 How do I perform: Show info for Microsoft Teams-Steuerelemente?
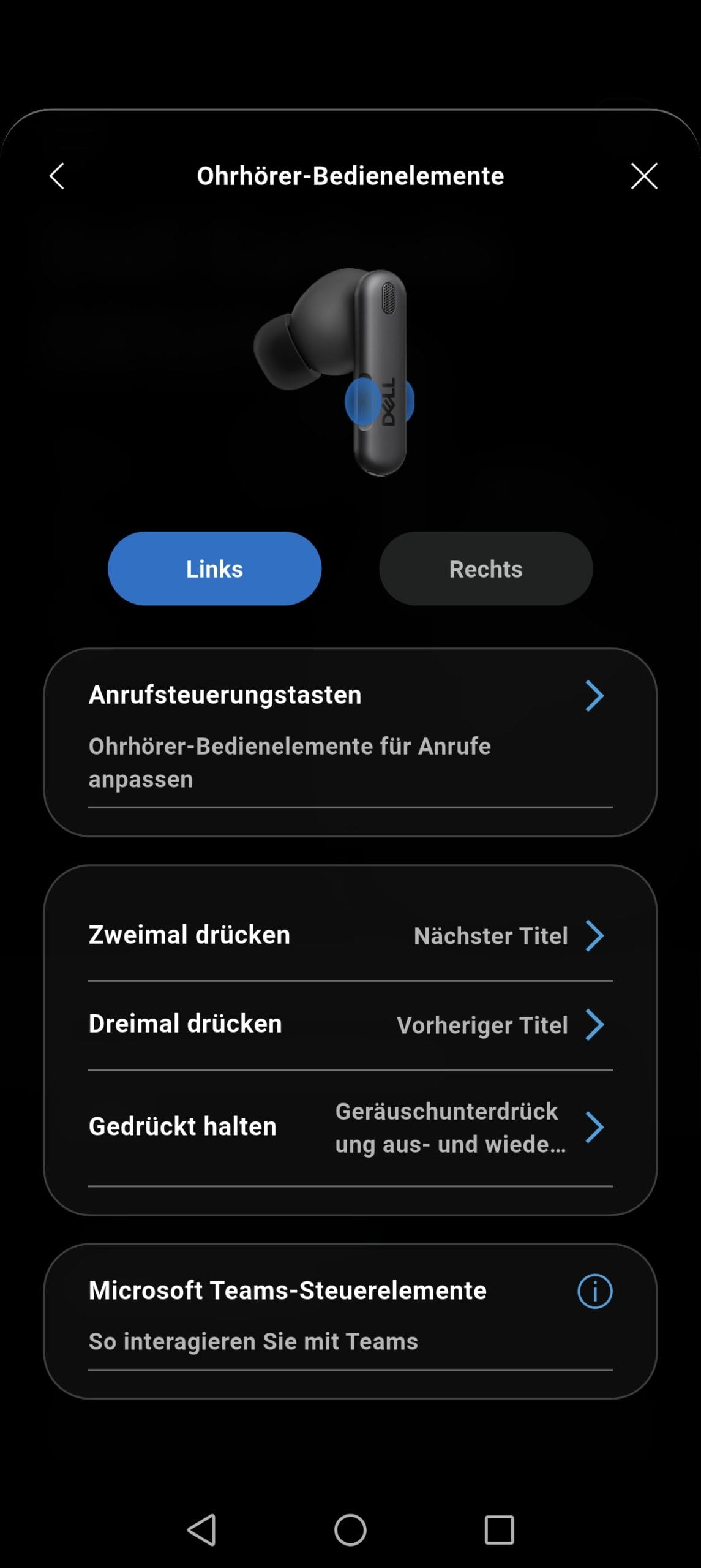pos(594,1291)
